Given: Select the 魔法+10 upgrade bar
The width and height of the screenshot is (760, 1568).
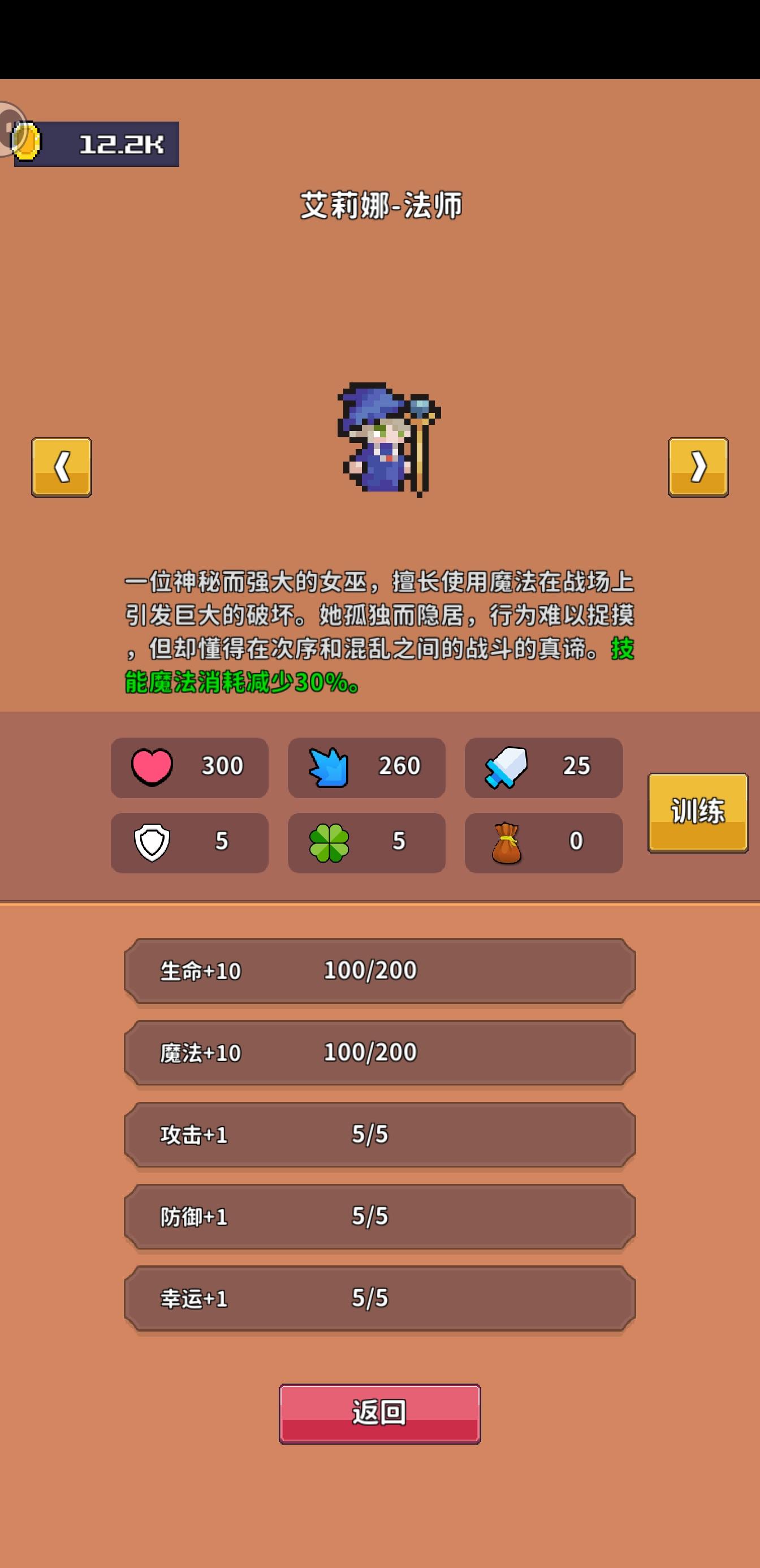Looking at the screenshot, I should click(379, 1052).
